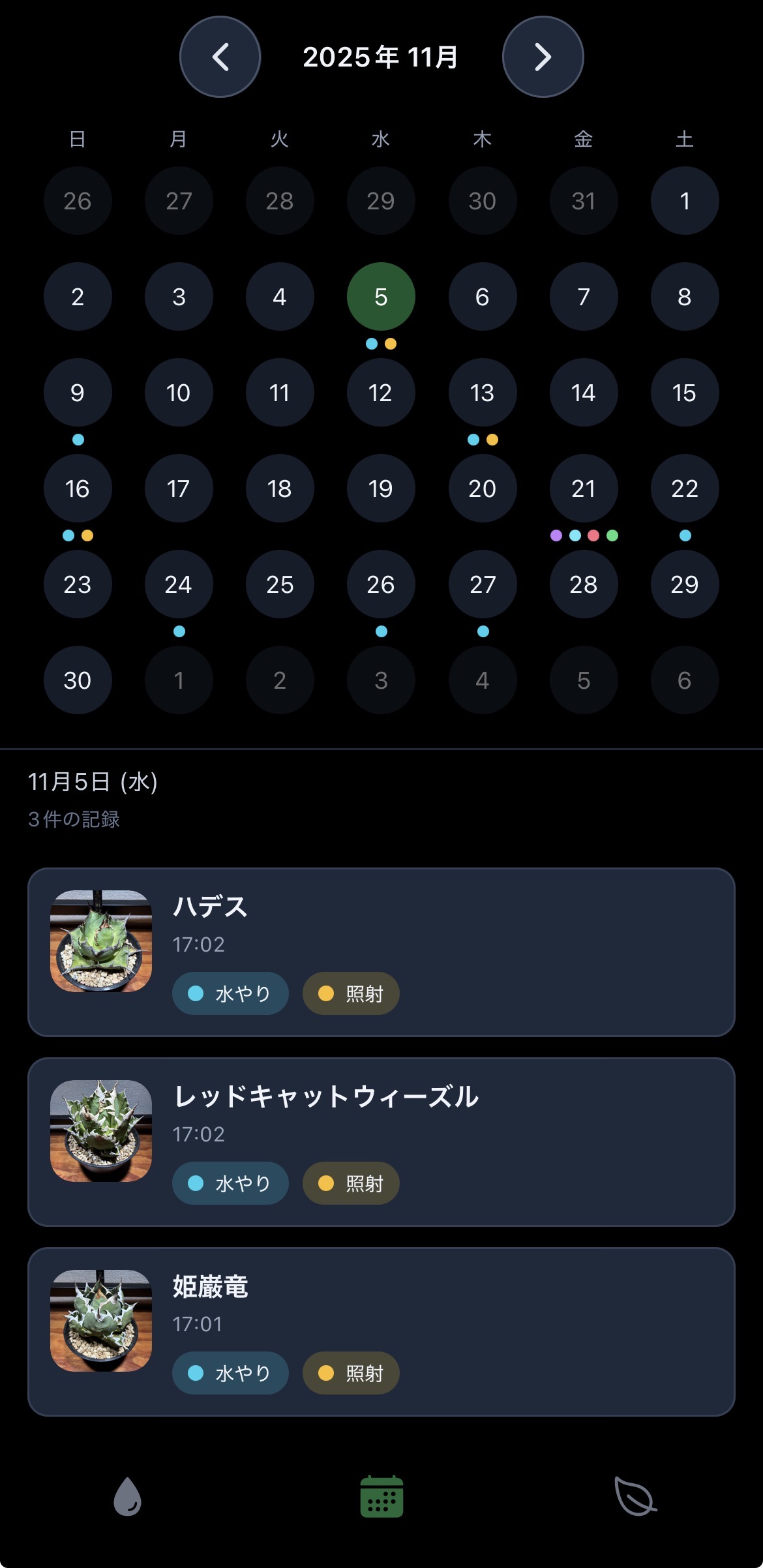Image resolution: width=763 pixels, height=1568 pixels.
Task: Tap the yellow dot under November 13
Action: click(x=492, y=439)
